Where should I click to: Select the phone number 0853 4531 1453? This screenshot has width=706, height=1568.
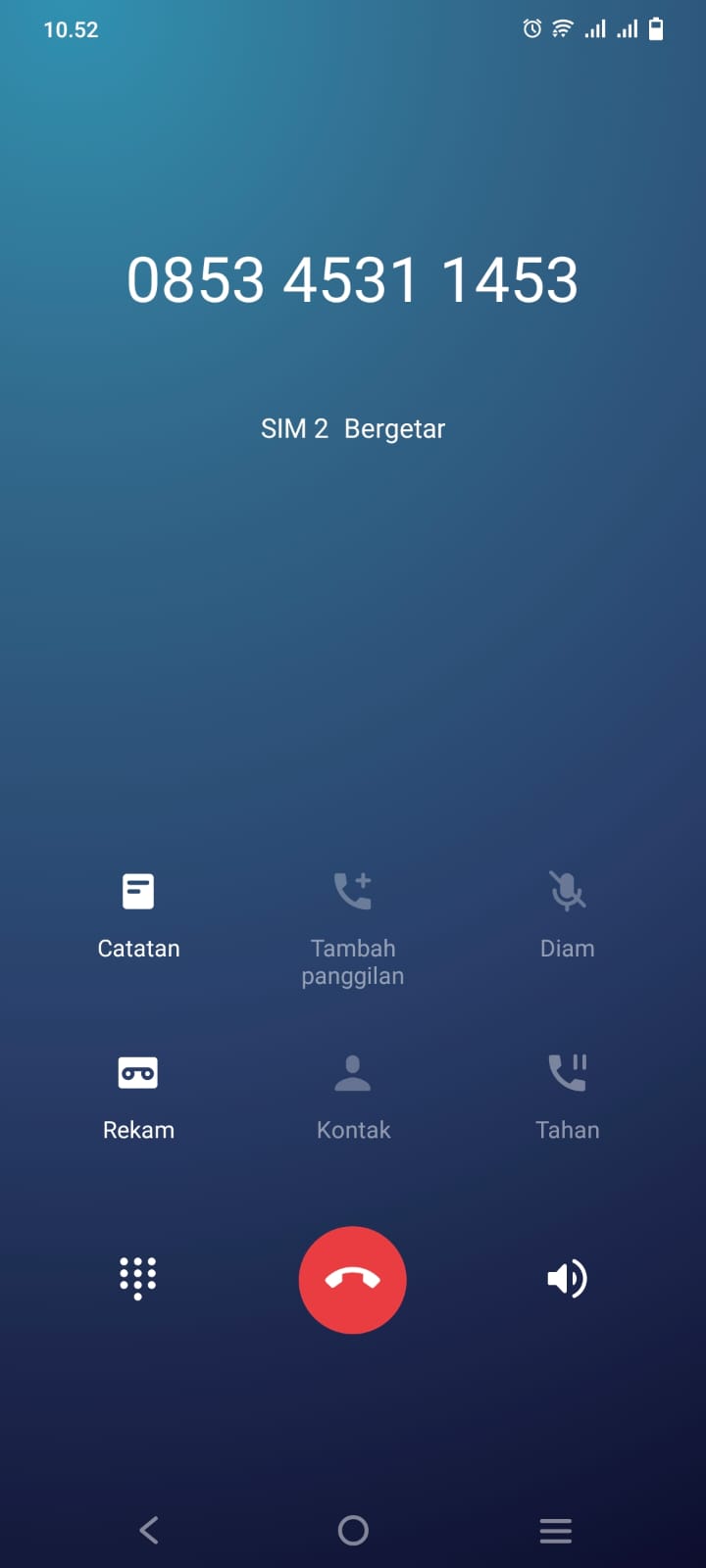(353, 279)
